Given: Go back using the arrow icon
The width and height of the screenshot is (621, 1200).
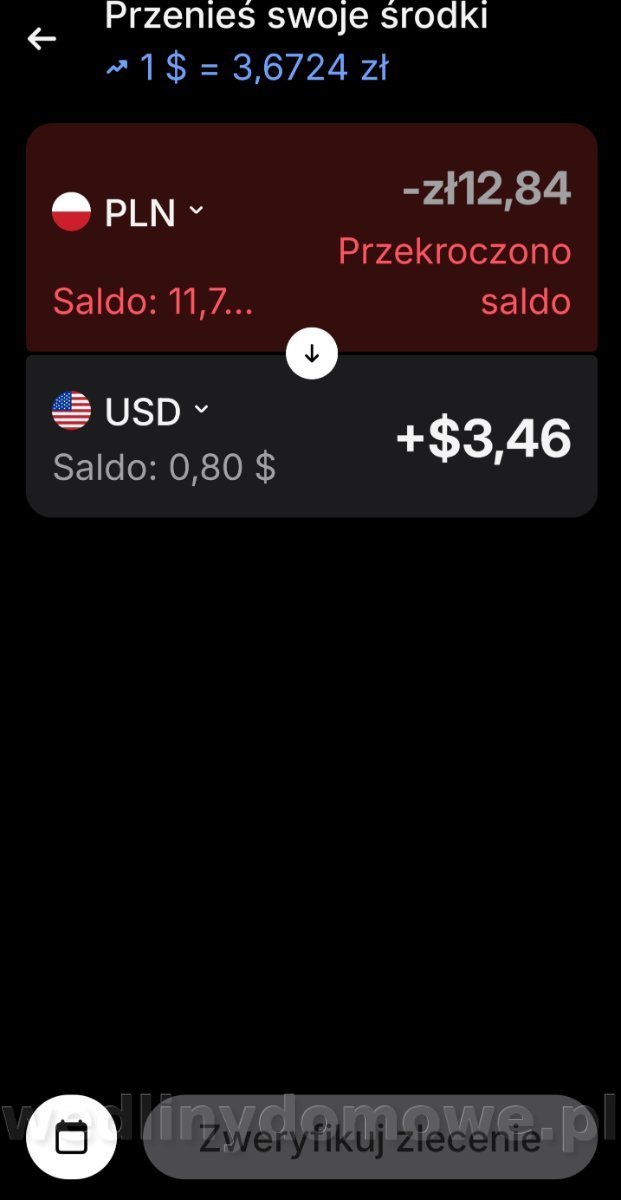Looking at the screenshot, I should [x=42, y=39].
